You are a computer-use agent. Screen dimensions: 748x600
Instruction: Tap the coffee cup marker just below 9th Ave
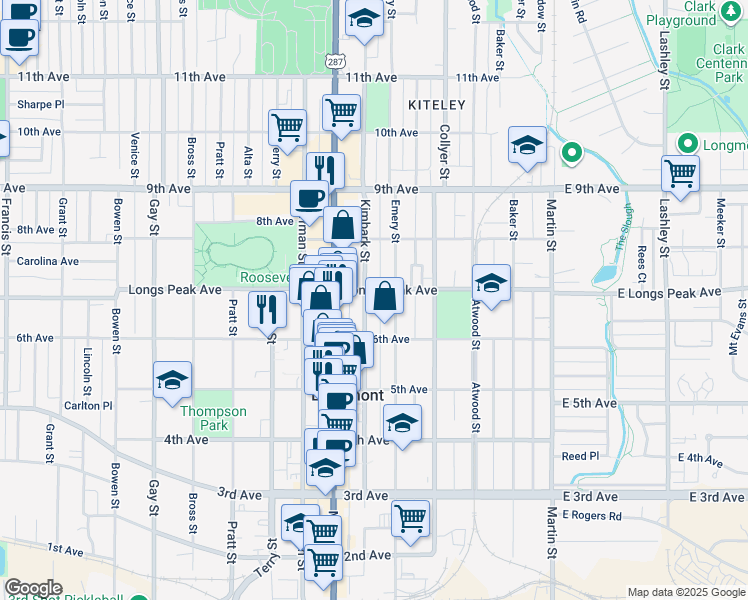[x=308, y=198]
